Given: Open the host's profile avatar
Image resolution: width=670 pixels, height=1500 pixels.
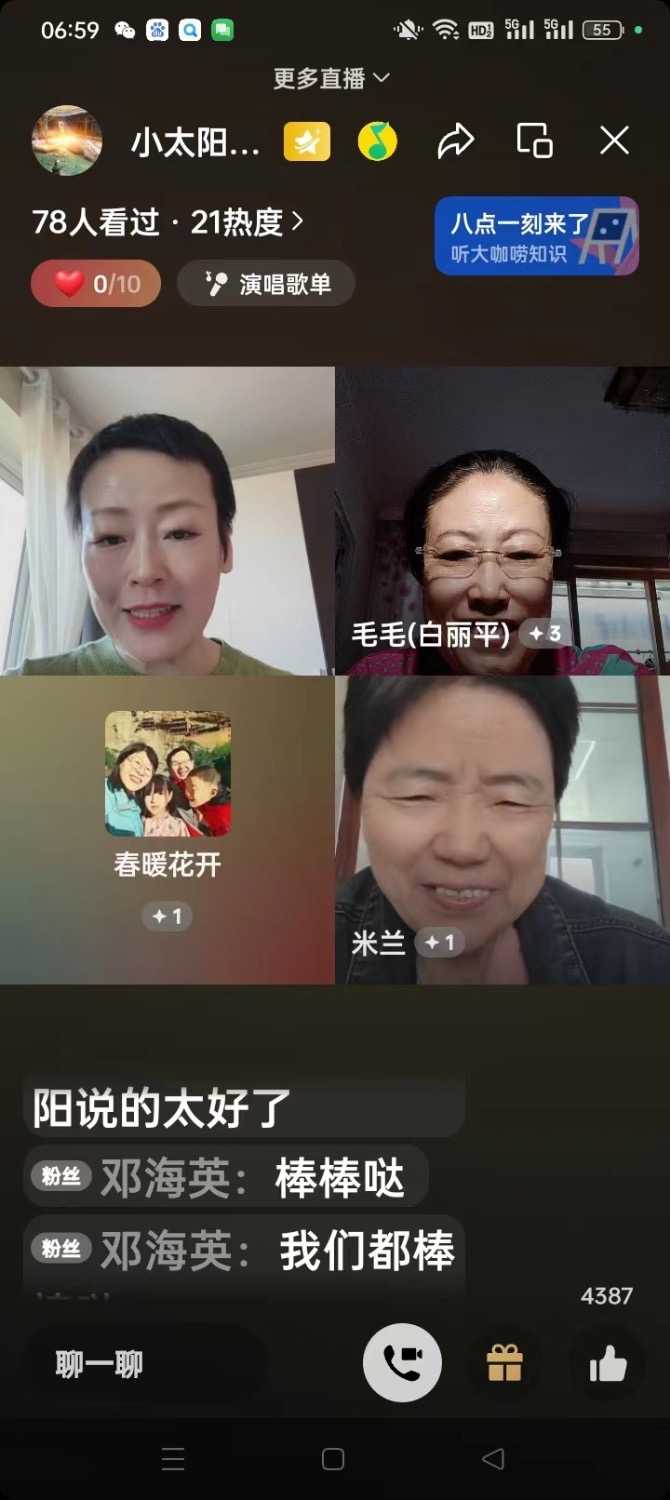Looking at the screenshot, I should coord(67,141).
